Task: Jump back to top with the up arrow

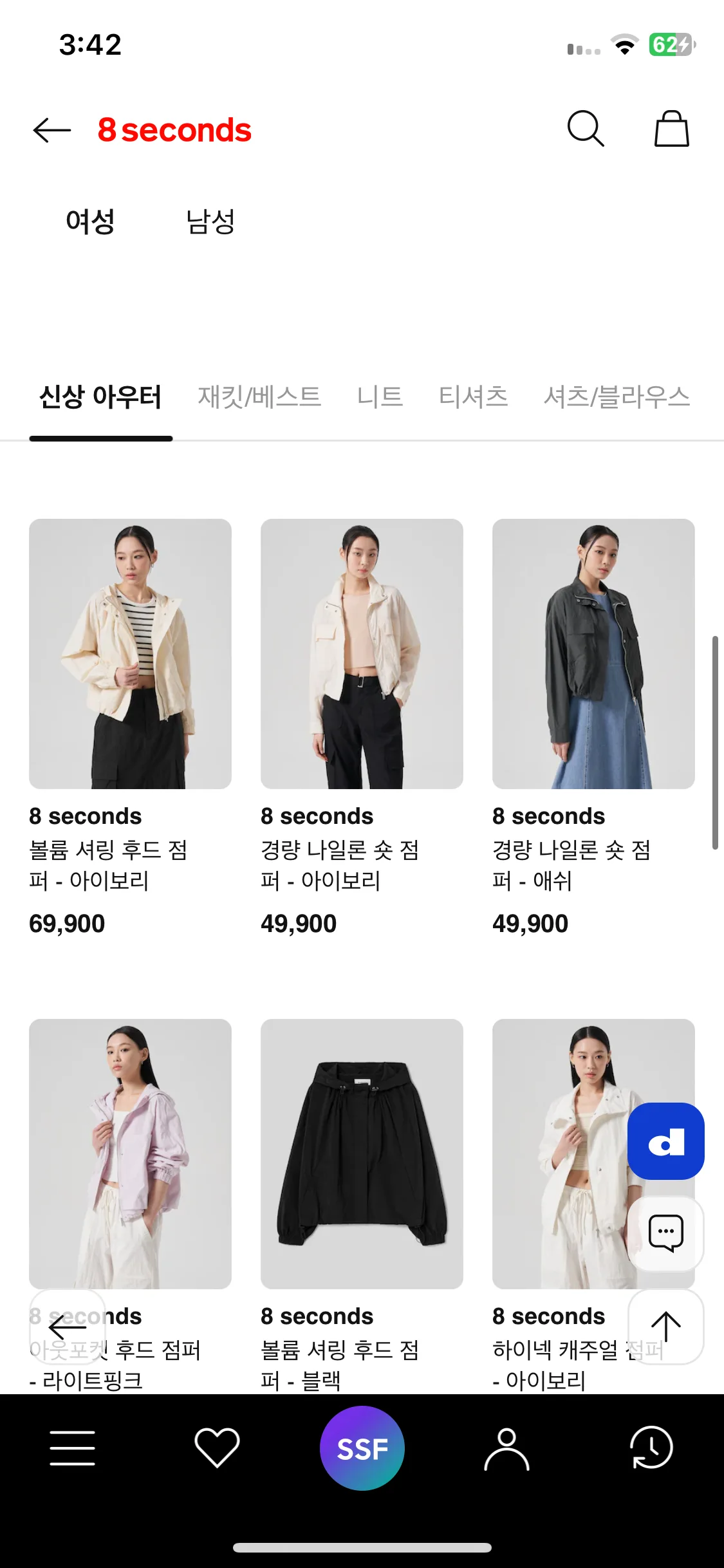Action: (665, 1327)
